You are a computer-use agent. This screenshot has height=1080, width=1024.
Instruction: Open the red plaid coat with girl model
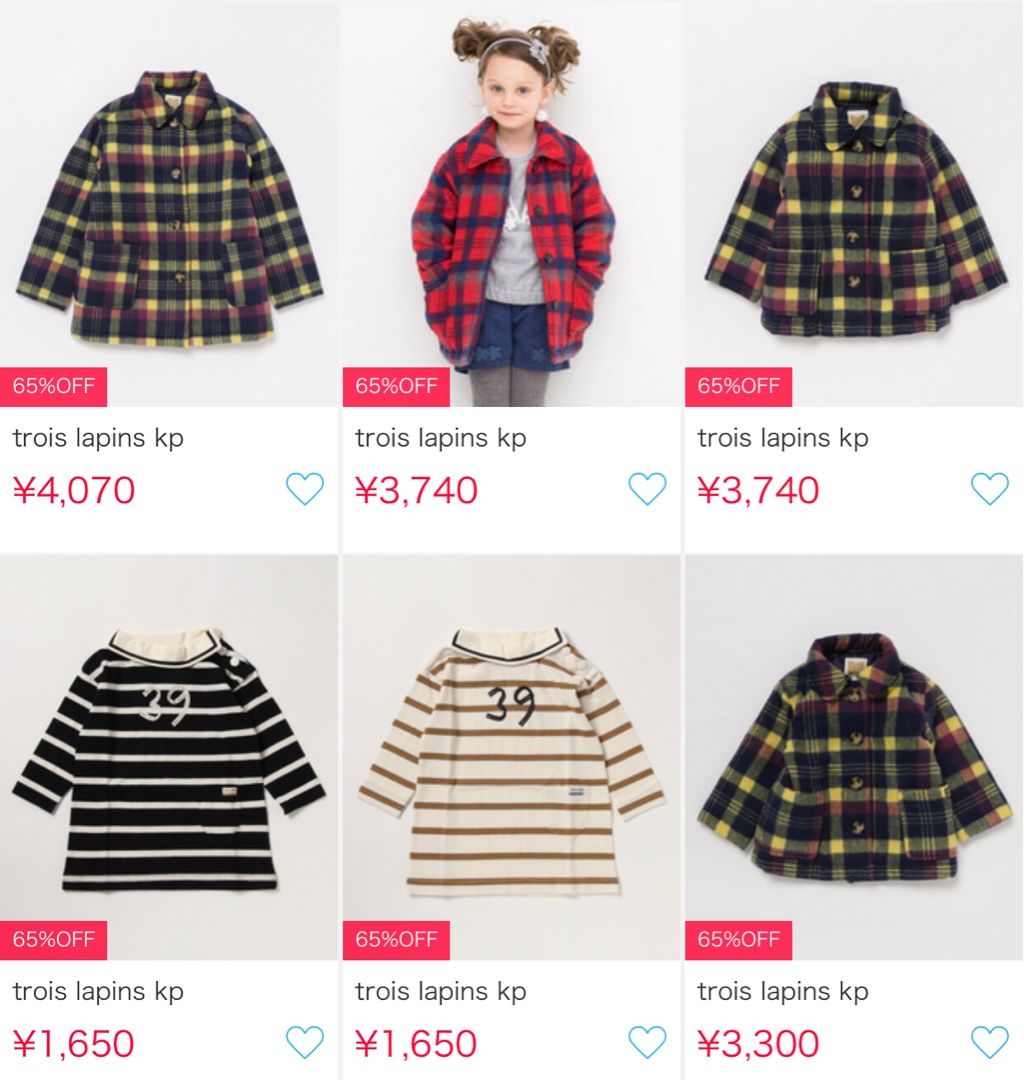pyautogui.click(x=511, y=208)
